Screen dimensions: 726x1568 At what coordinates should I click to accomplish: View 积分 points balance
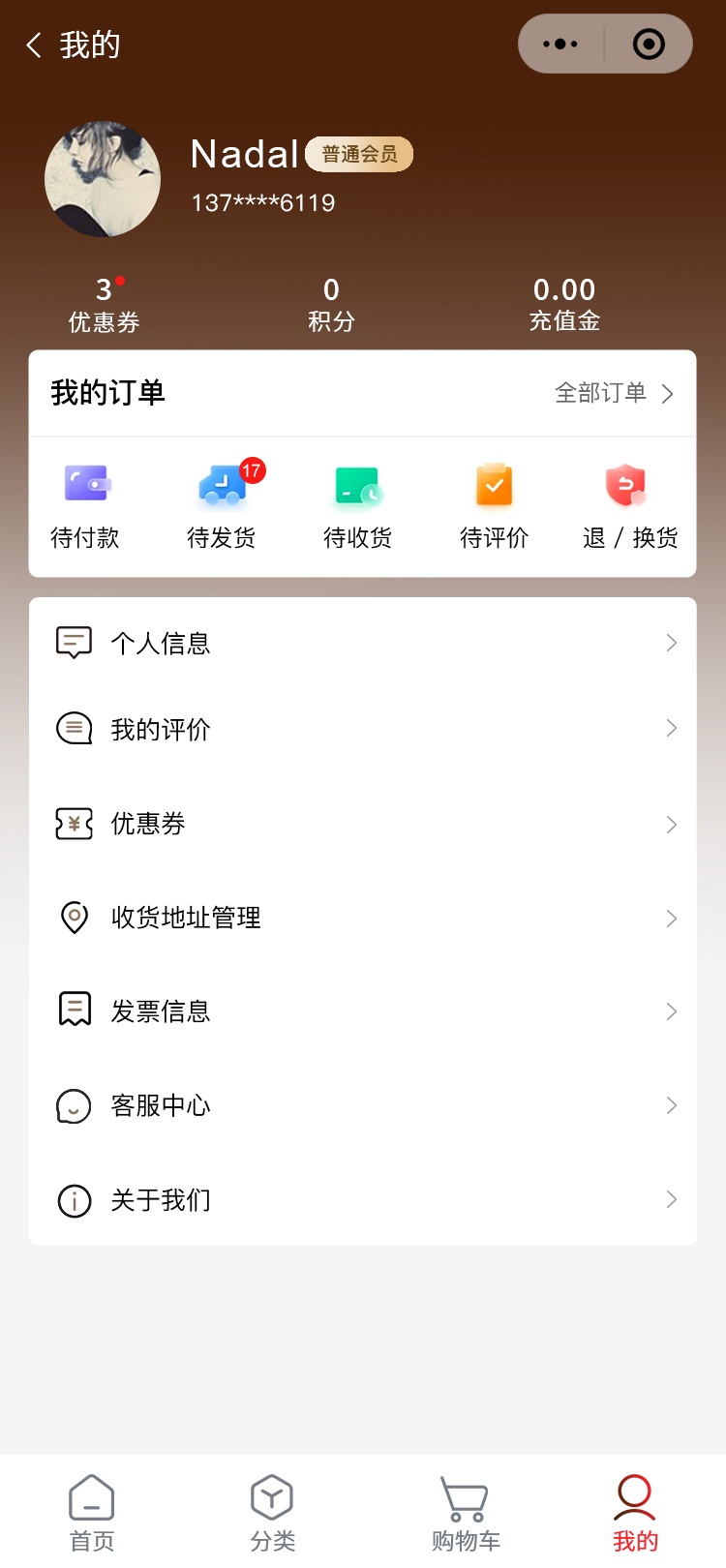point(331,305)
